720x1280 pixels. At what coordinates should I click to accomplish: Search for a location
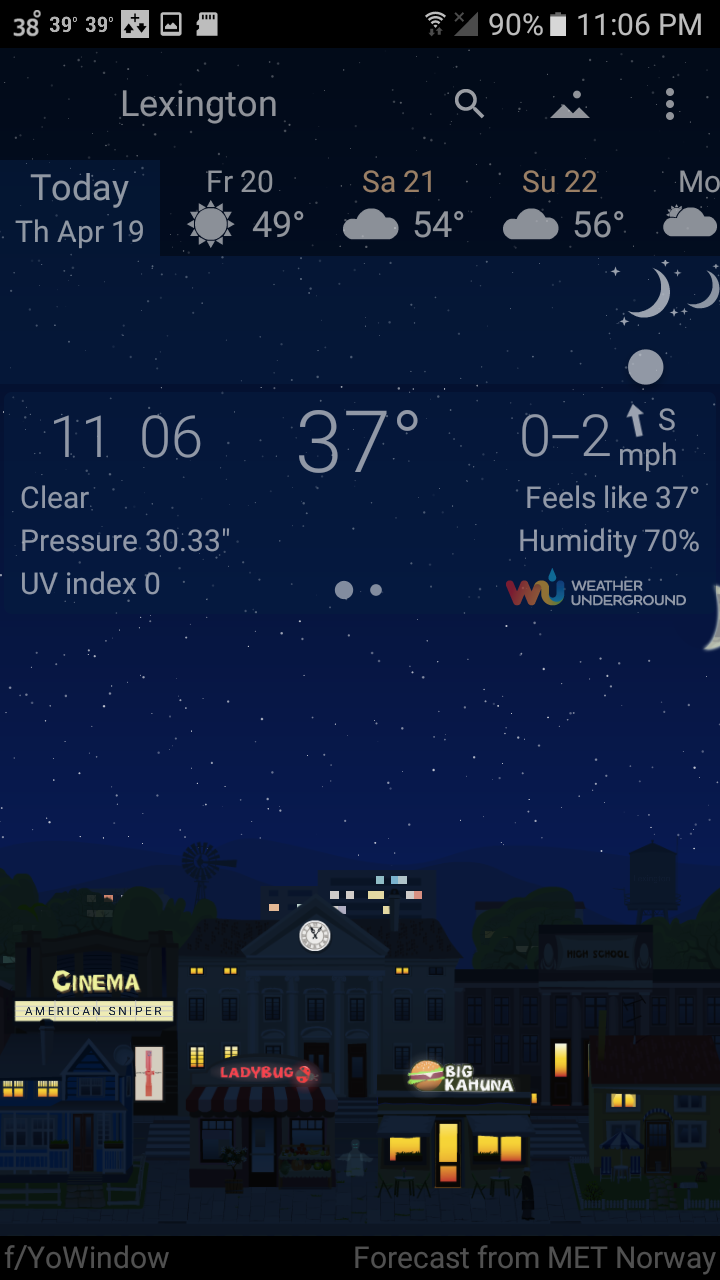(469, 103)
